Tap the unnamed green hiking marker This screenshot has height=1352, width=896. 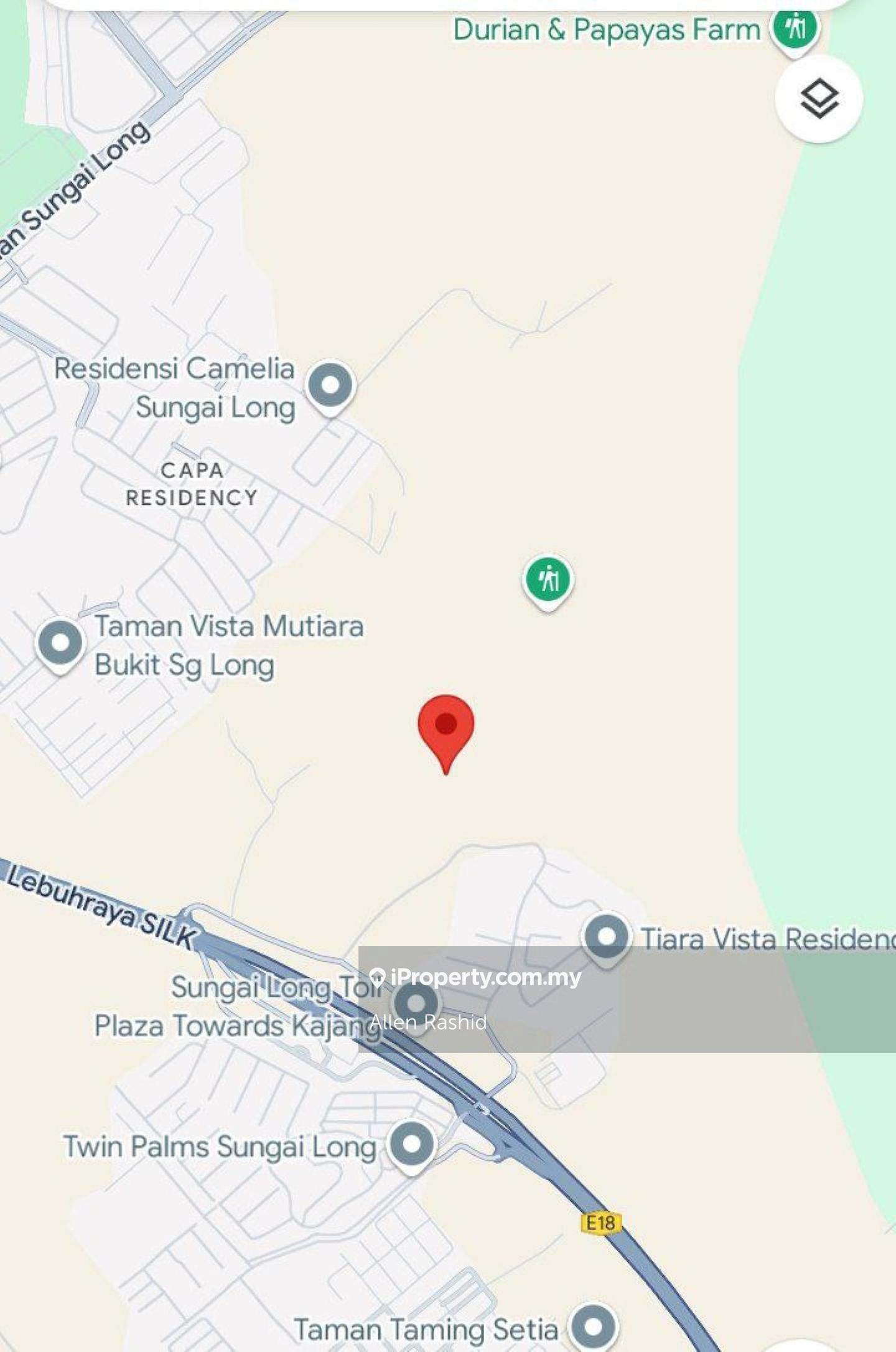(548, 580)
